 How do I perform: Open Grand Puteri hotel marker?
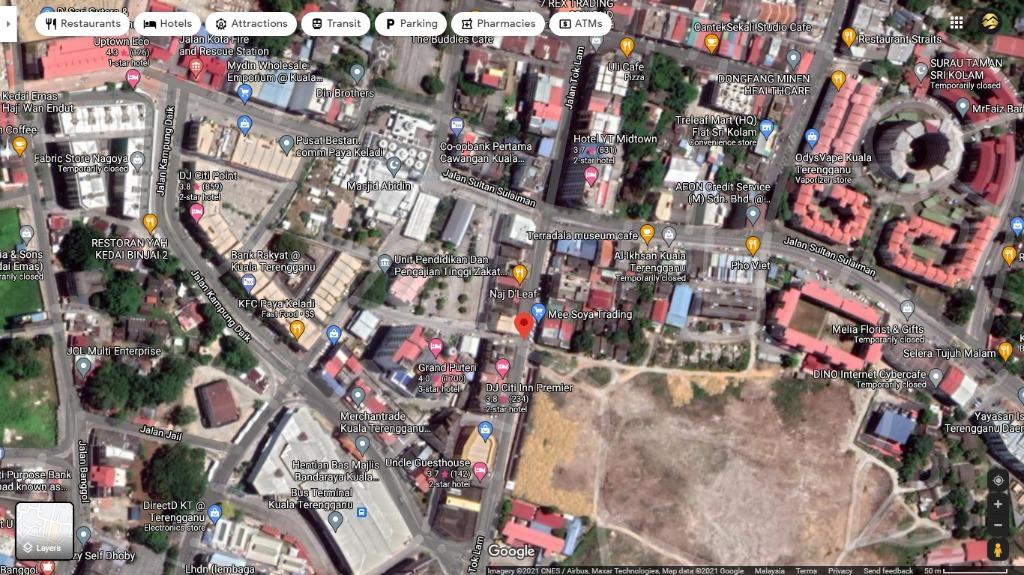pos(435,347)
